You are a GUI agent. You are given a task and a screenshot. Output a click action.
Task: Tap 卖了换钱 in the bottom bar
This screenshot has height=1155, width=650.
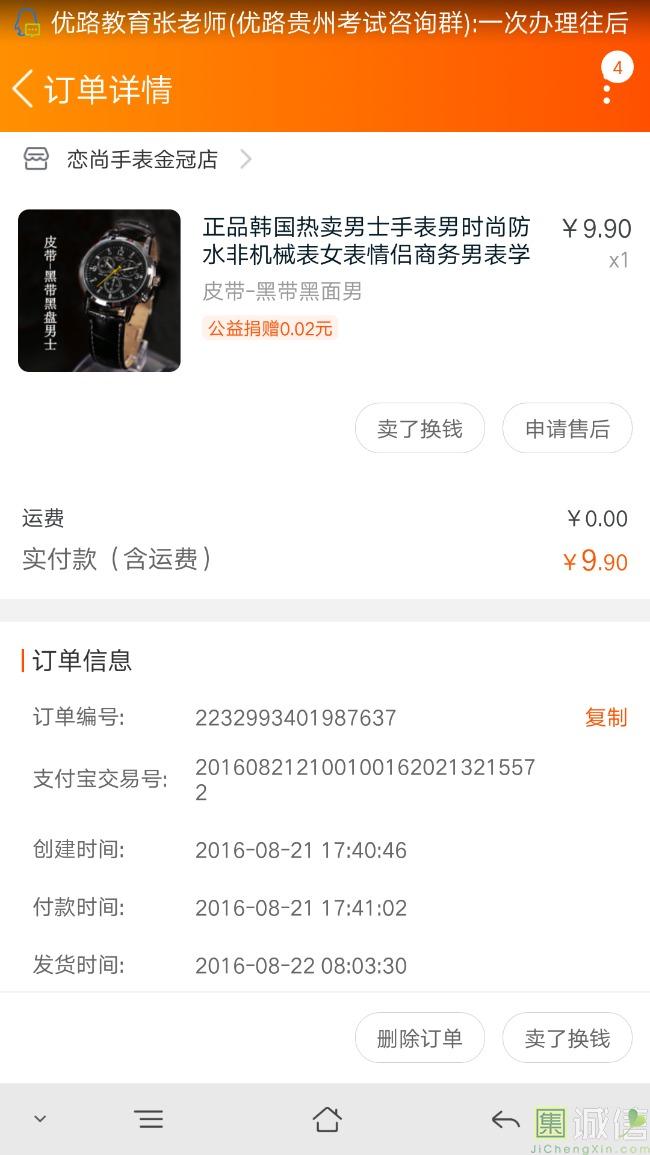(x=567, y=1038)
